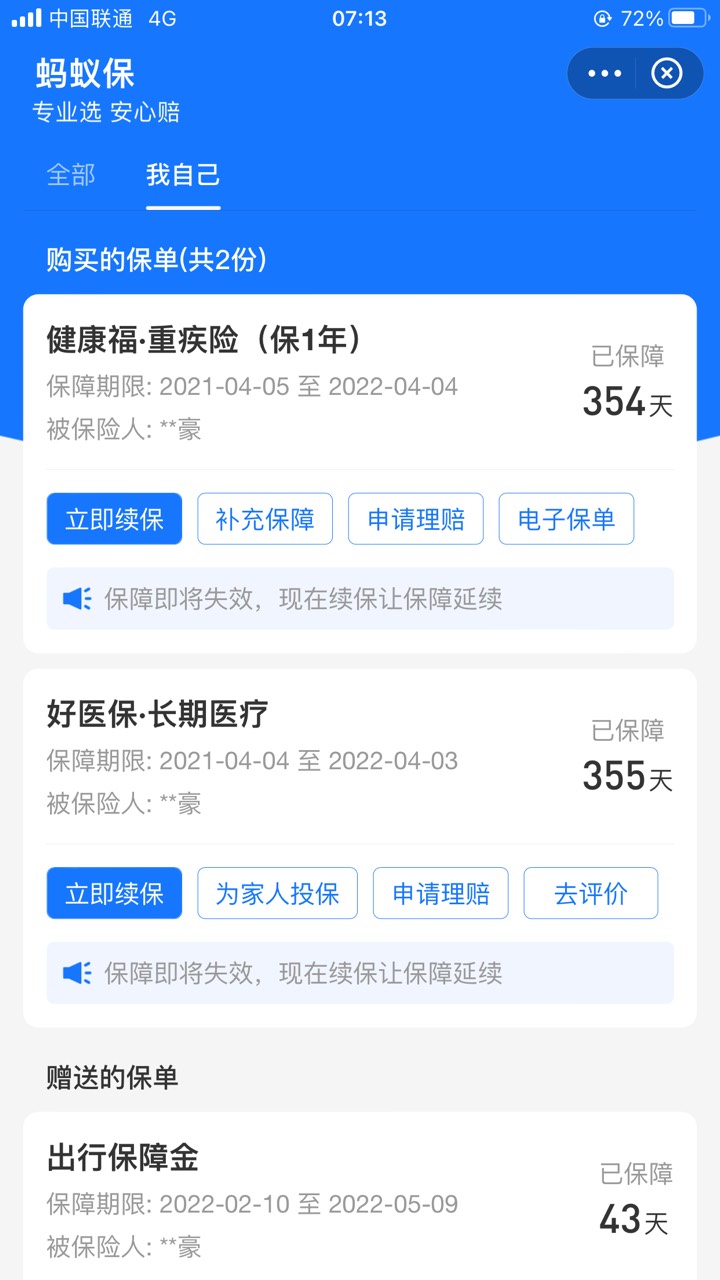Open the mini program three-dot menu
Screen dimensions: 720x1280
click(605, 73)
